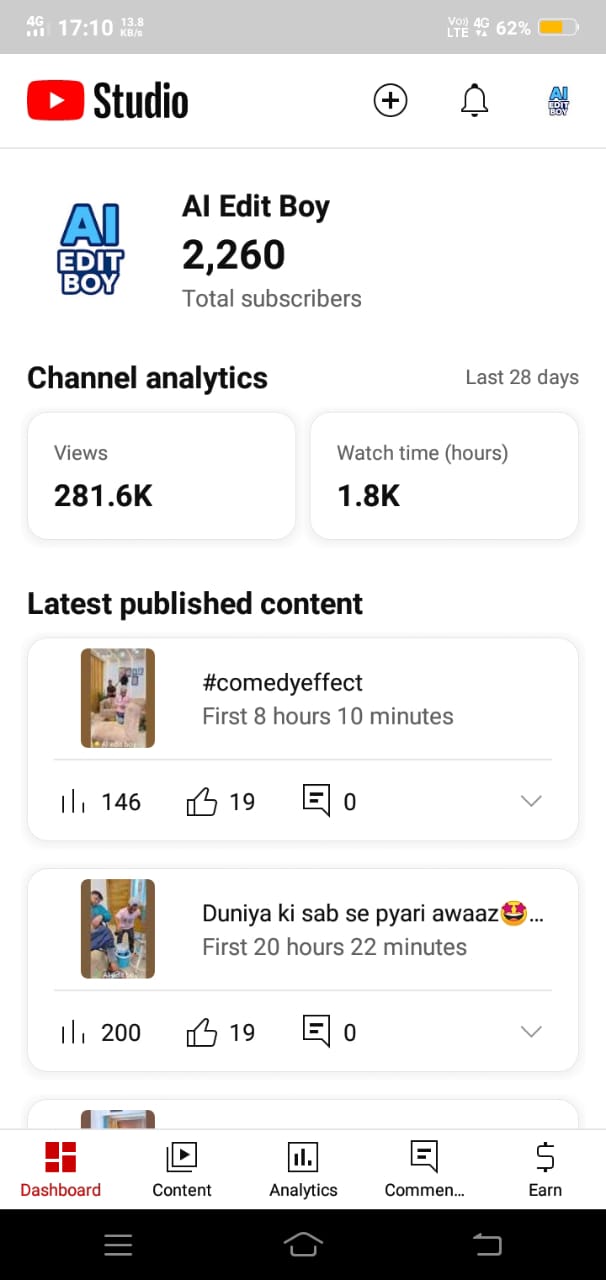Switch to the Dashboard tab

(61, 1169)
